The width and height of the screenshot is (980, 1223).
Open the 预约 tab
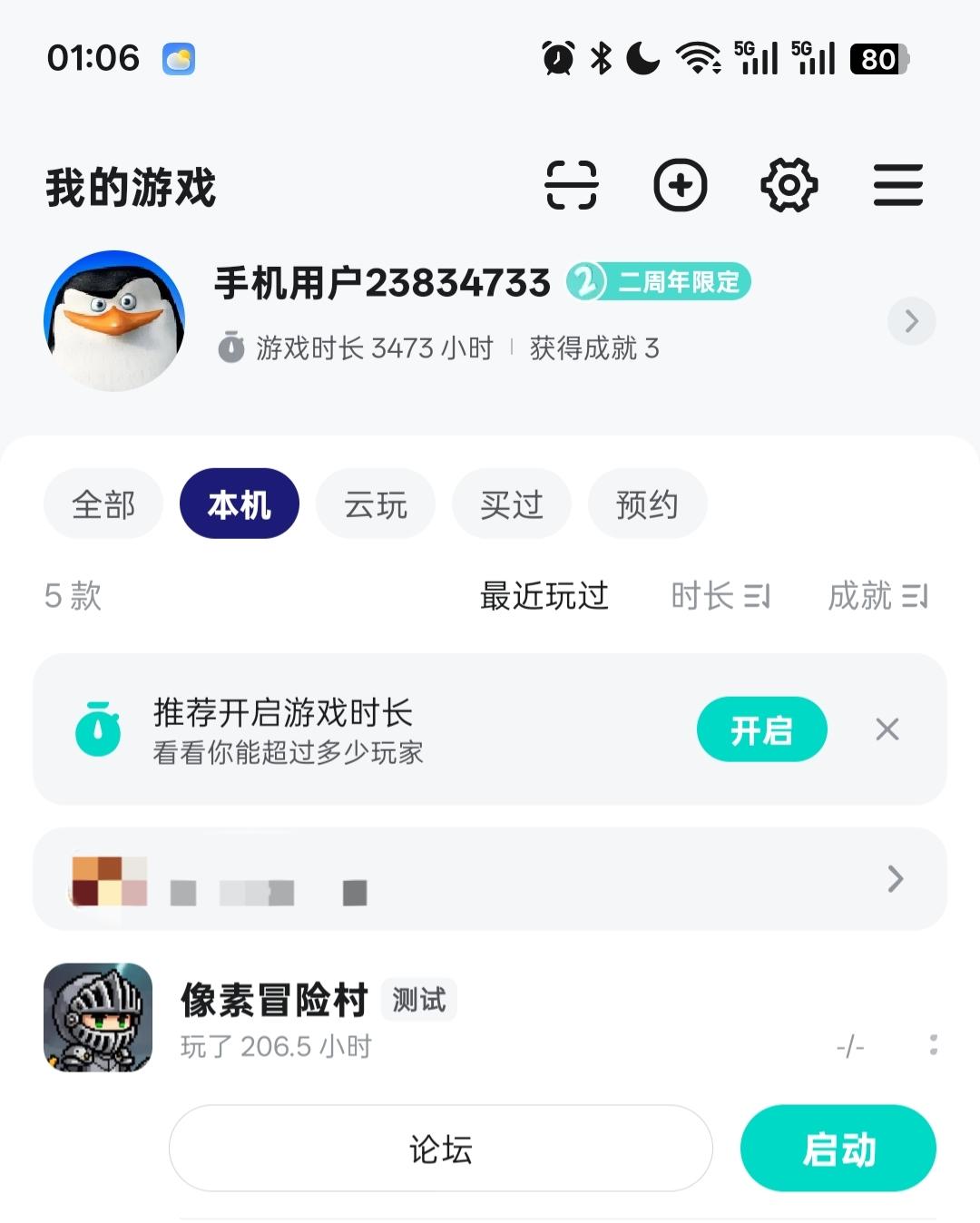647,504
